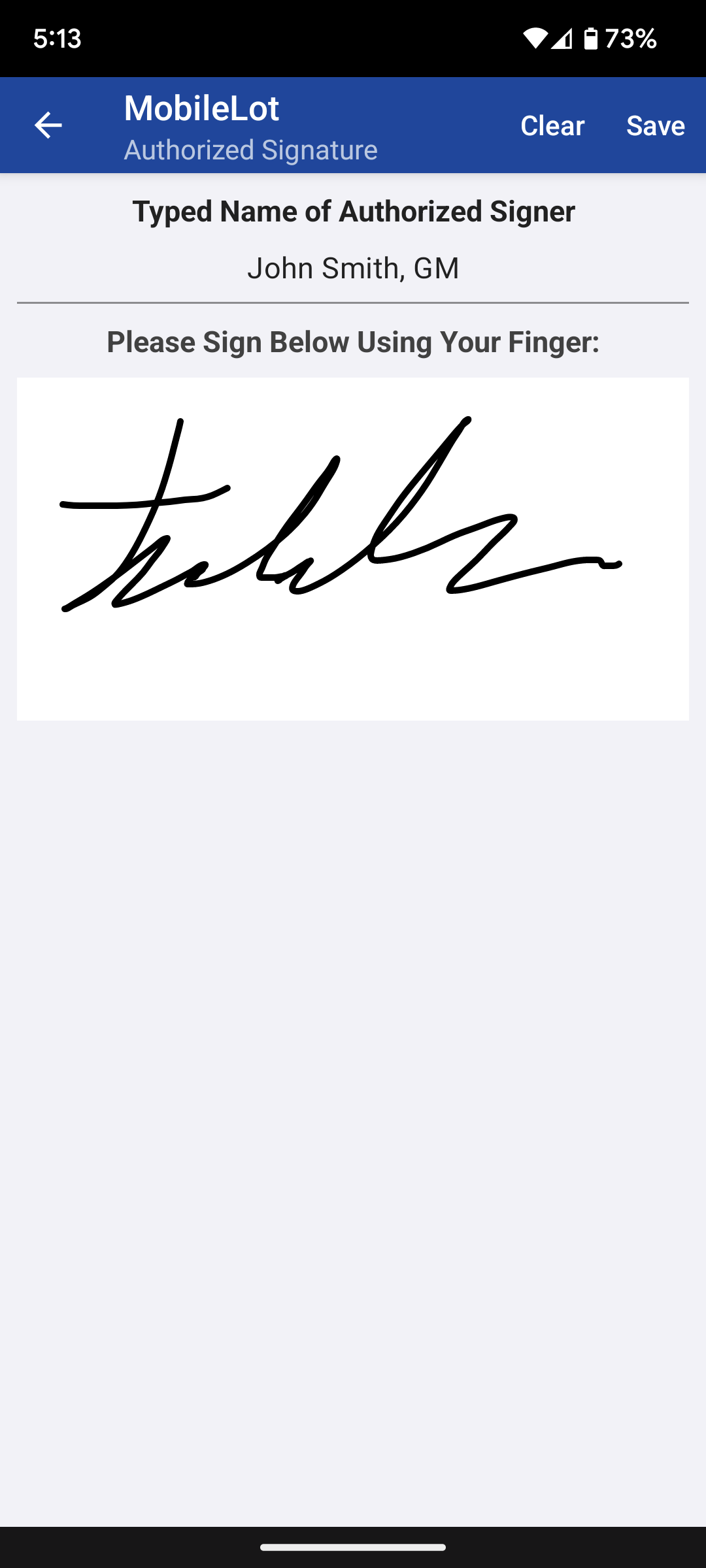This screenshot has height=1568, width=706.
Task: Save the authorized signature
Action: coord(655,125)
